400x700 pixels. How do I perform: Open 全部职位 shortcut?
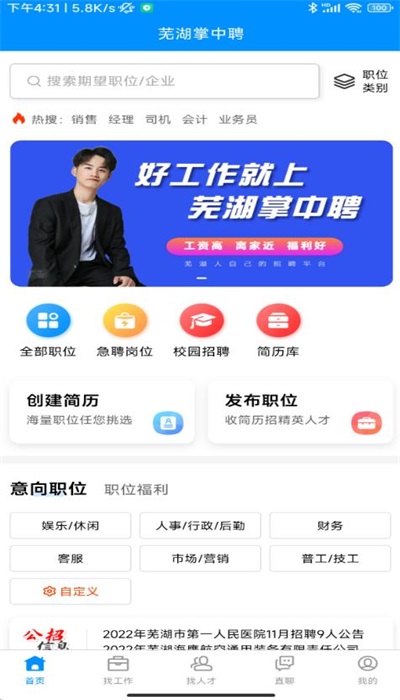pos(48,331)
